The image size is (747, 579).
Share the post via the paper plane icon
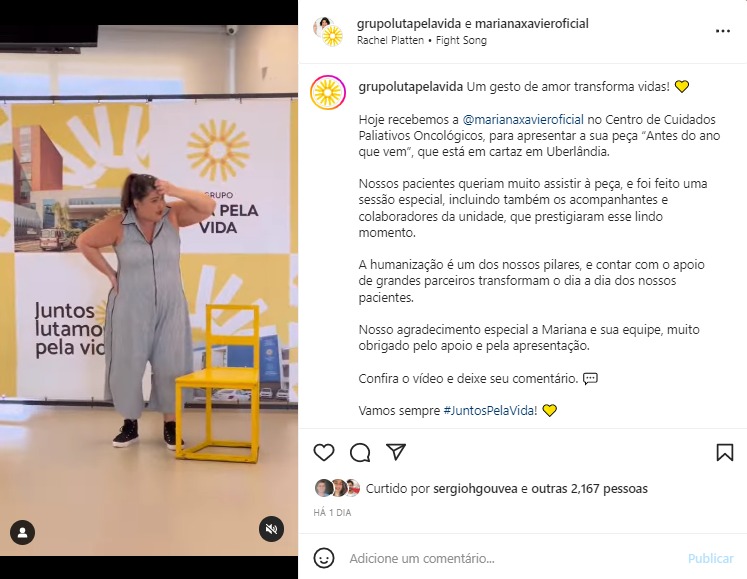396,453
